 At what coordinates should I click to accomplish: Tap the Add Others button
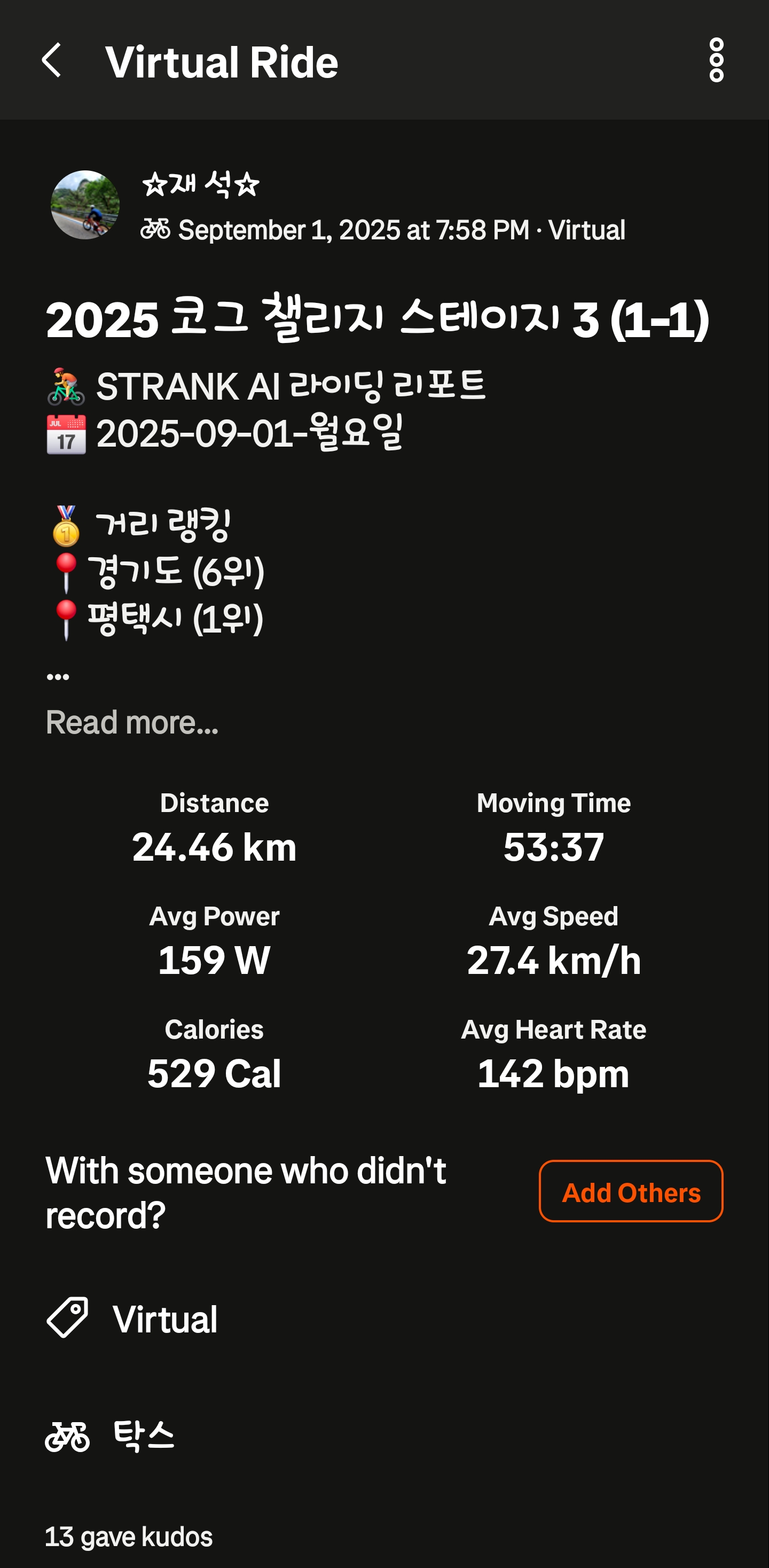[630, 1191]
